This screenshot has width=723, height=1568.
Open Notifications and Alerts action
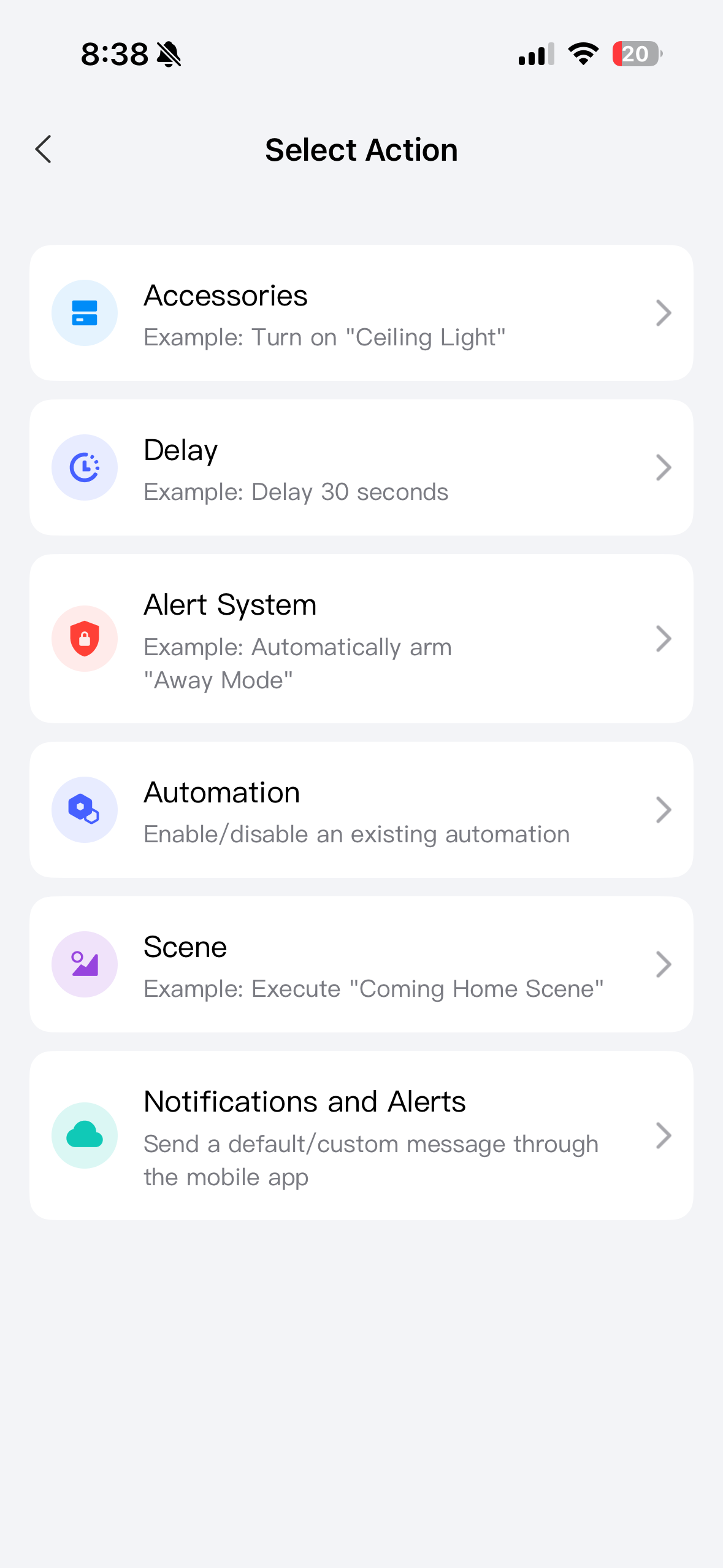(361, 1136)
